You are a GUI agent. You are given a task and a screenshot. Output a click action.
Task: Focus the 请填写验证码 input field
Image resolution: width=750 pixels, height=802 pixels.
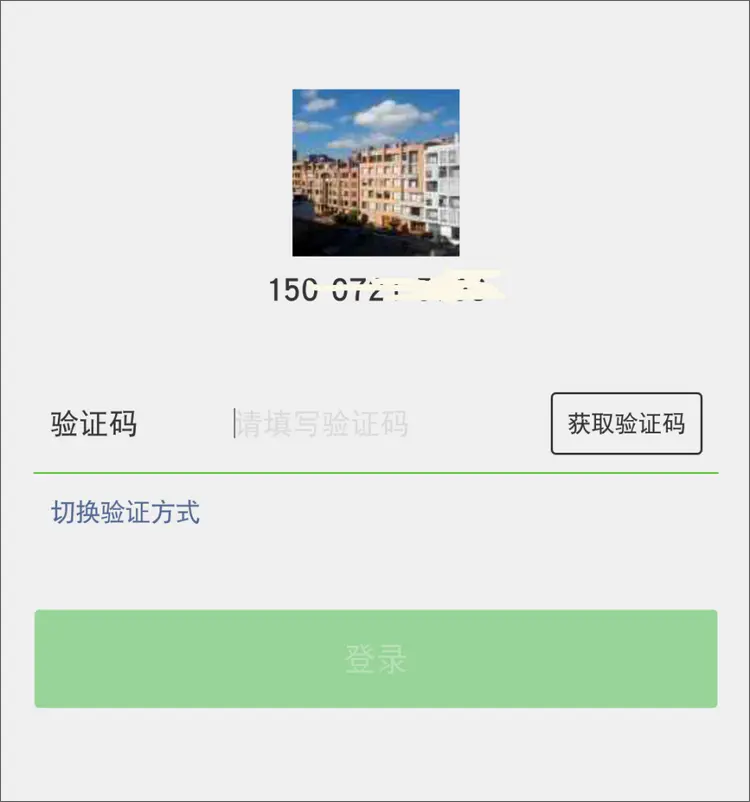click(380, 424)
